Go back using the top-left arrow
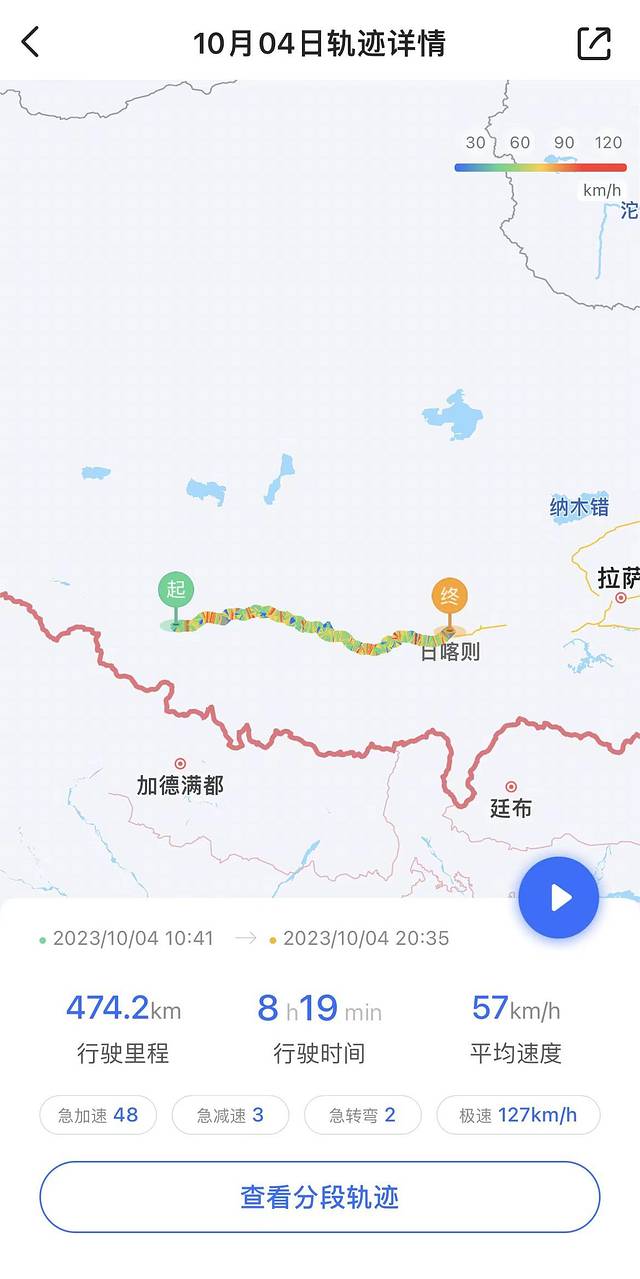This screenshot has width=640, height=1279. pos(31,42)
